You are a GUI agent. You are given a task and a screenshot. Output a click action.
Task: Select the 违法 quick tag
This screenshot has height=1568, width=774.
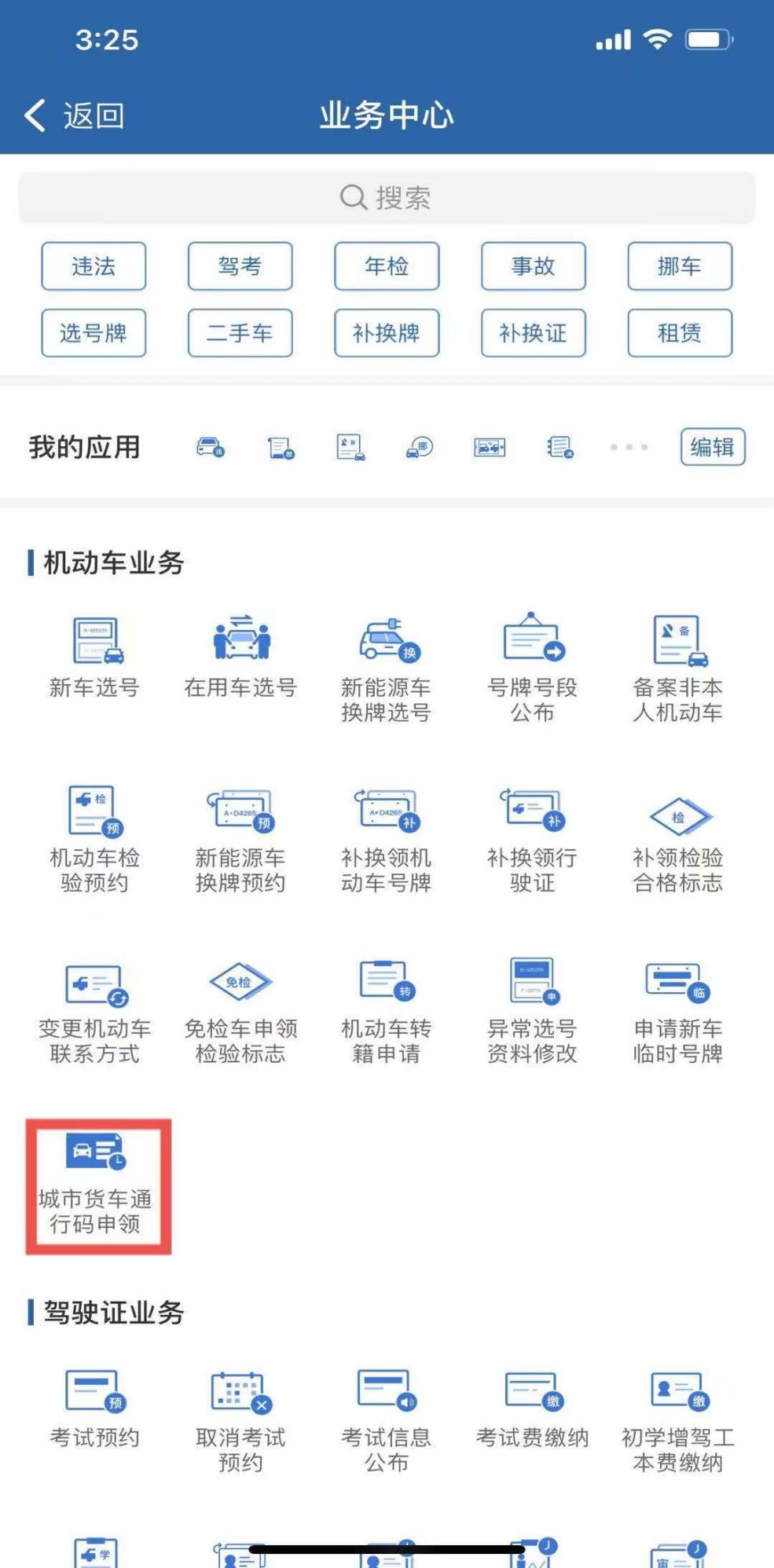(94, 266)
